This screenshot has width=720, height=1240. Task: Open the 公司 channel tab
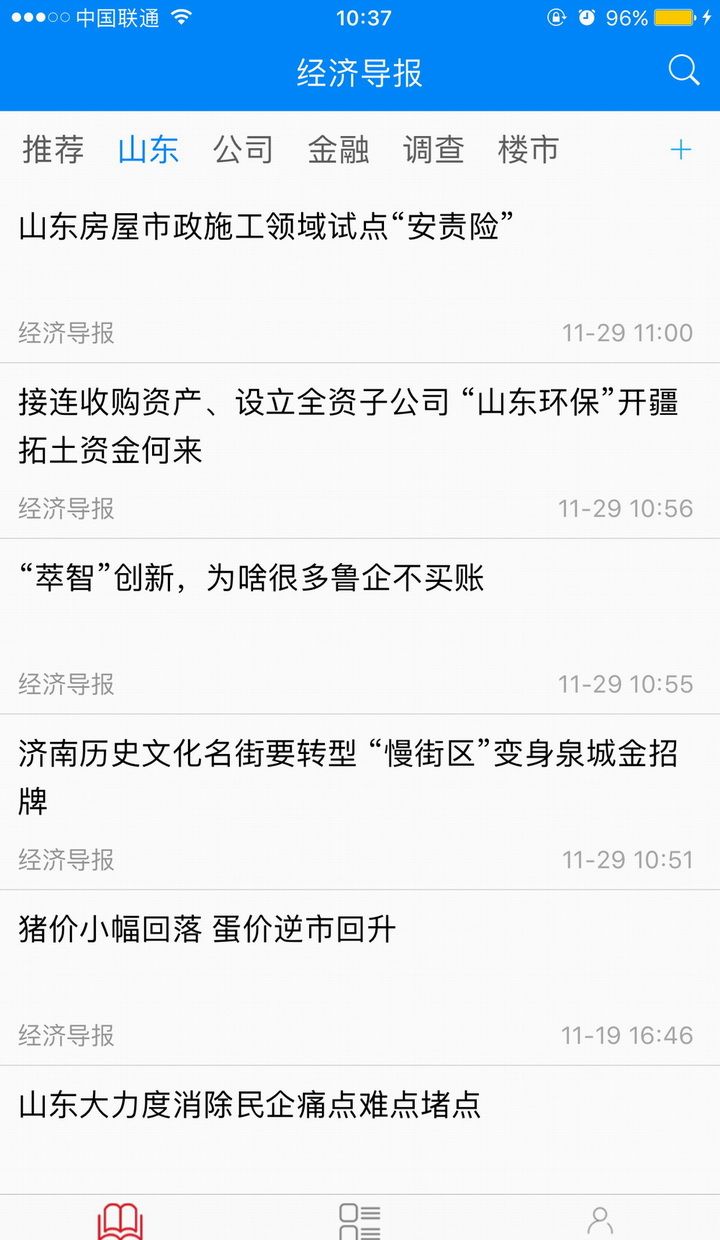(x=243, y=149)
